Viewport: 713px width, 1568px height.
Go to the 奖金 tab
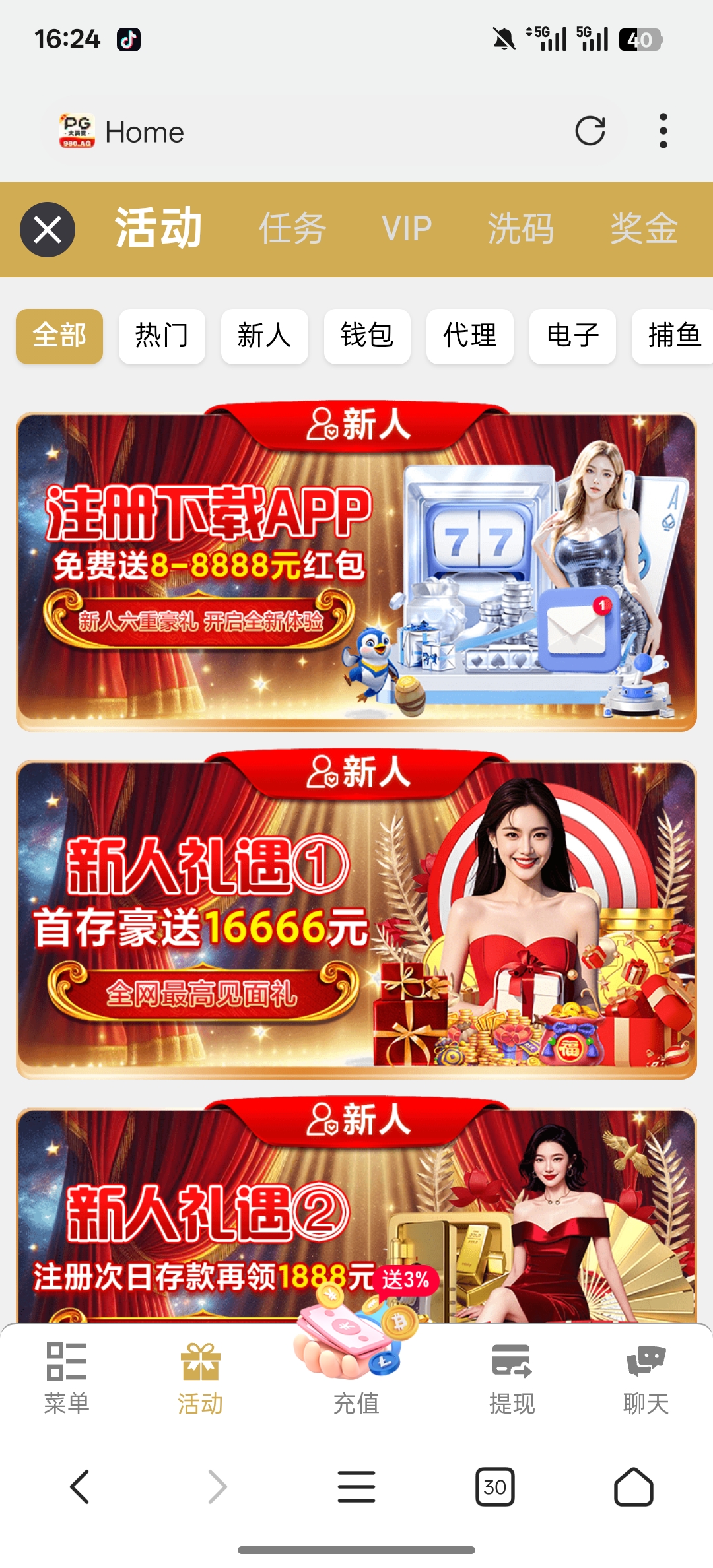coord(644,229)
